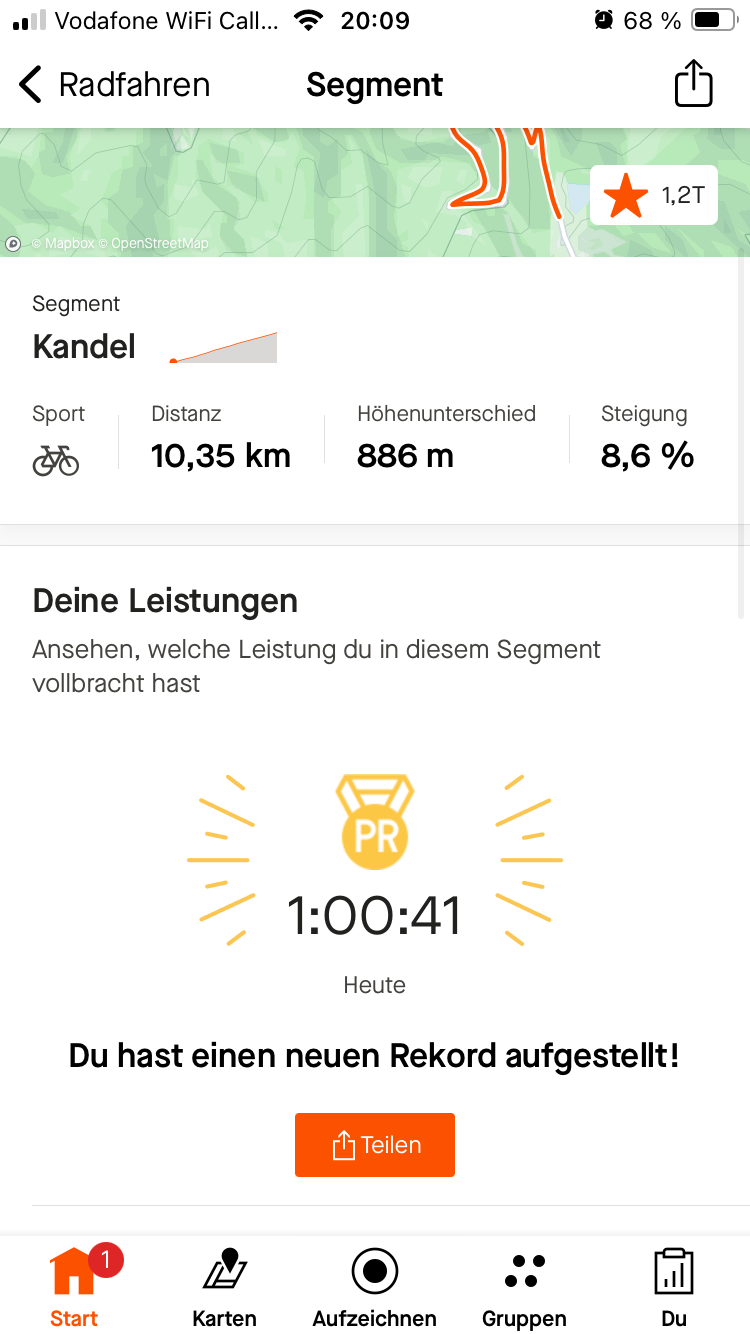Viewport: 750px width, 1334px height.
Task: Open the Du profile tab
Action: click(x=674, y=1287)
